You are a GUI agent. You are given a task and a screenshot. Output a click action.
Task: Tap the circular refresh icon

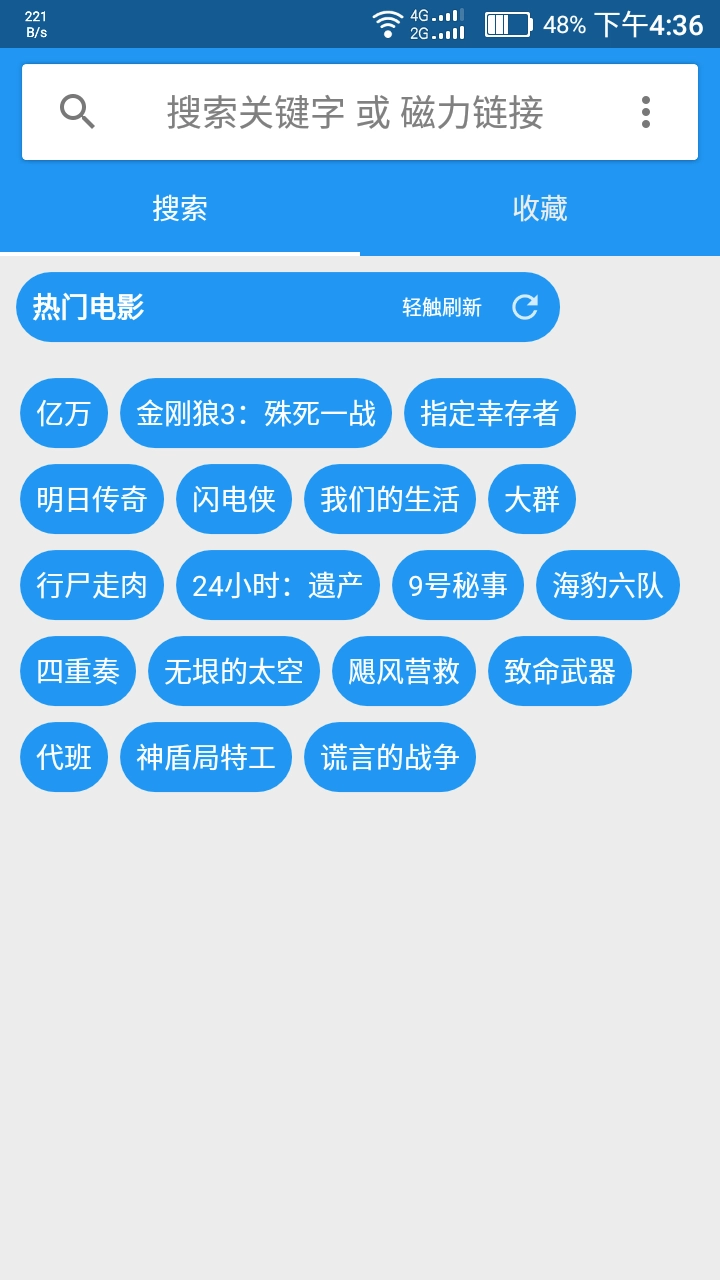tap(527, 307)
